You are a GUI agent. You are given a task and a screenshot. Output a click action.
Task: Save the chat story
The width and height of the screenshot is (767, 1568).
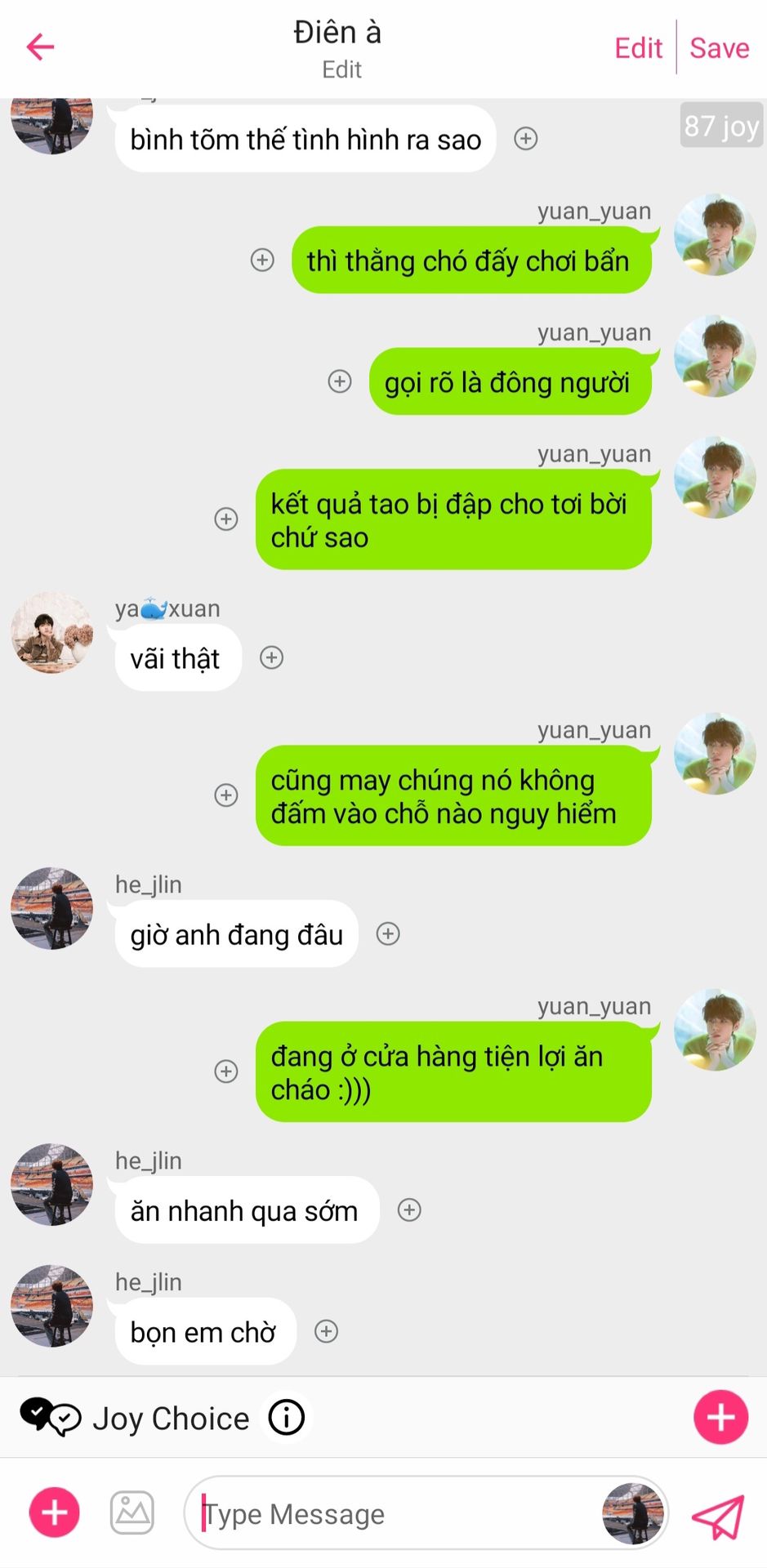719,48
